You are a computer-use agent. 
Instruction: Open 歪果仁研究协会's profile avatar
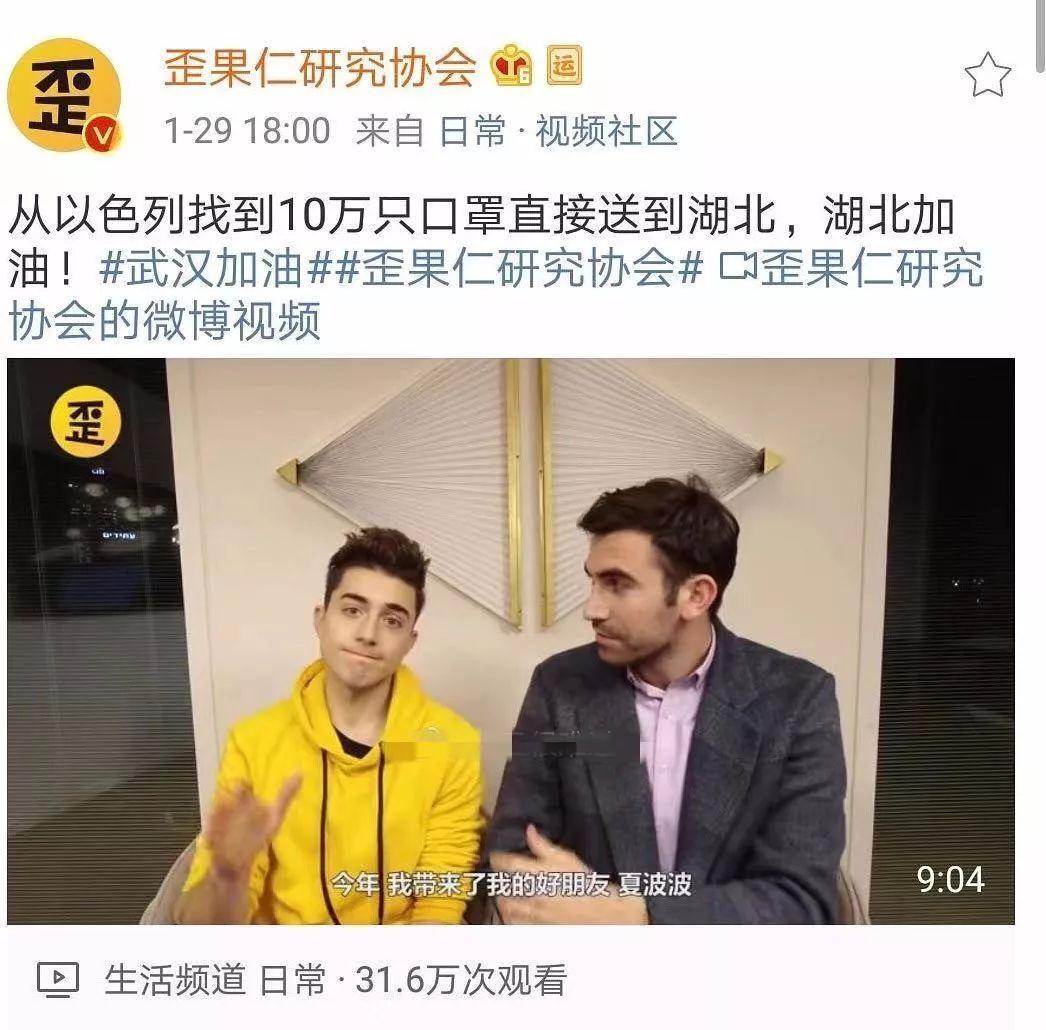click(64, 95)
